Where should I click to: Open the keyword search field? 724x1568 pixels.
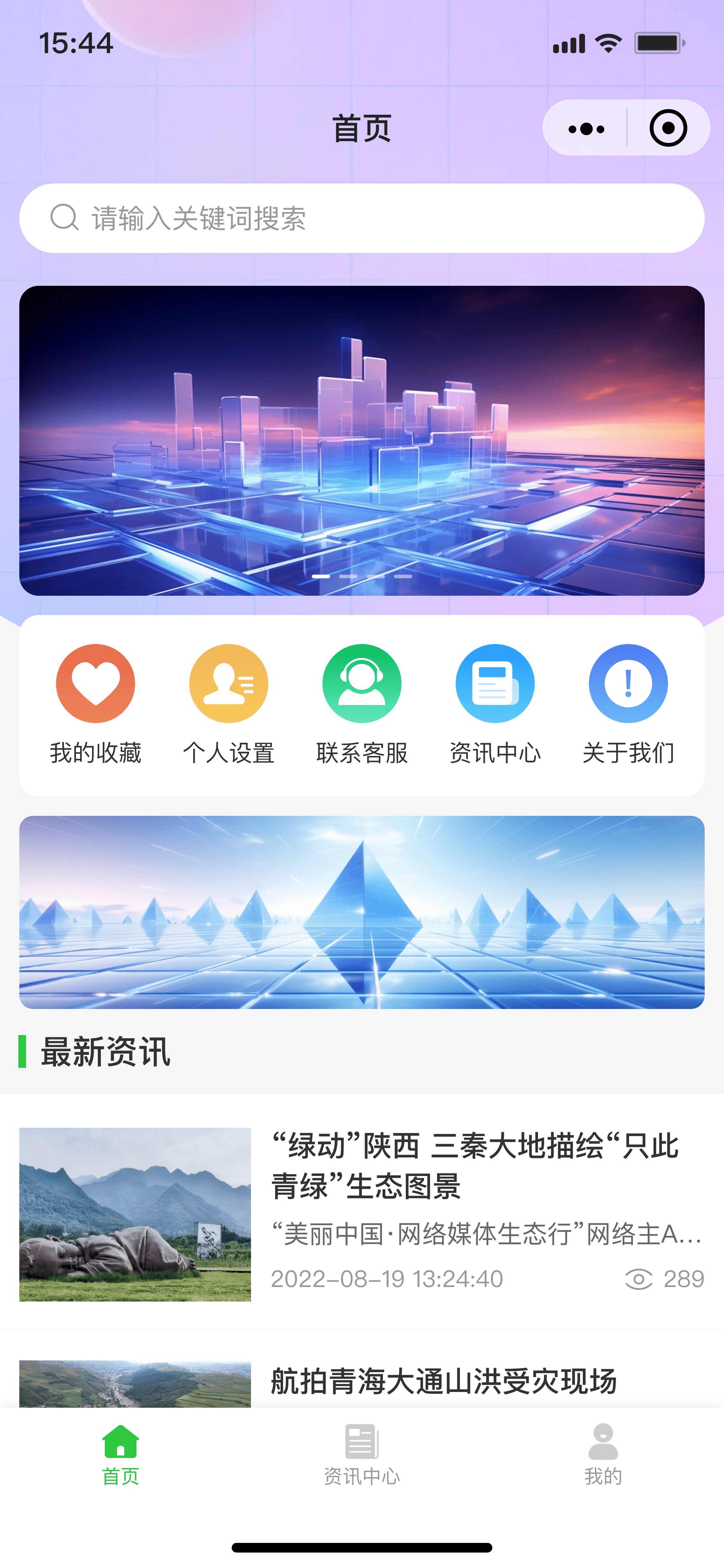pyautogui.click(x=361, y=219)
